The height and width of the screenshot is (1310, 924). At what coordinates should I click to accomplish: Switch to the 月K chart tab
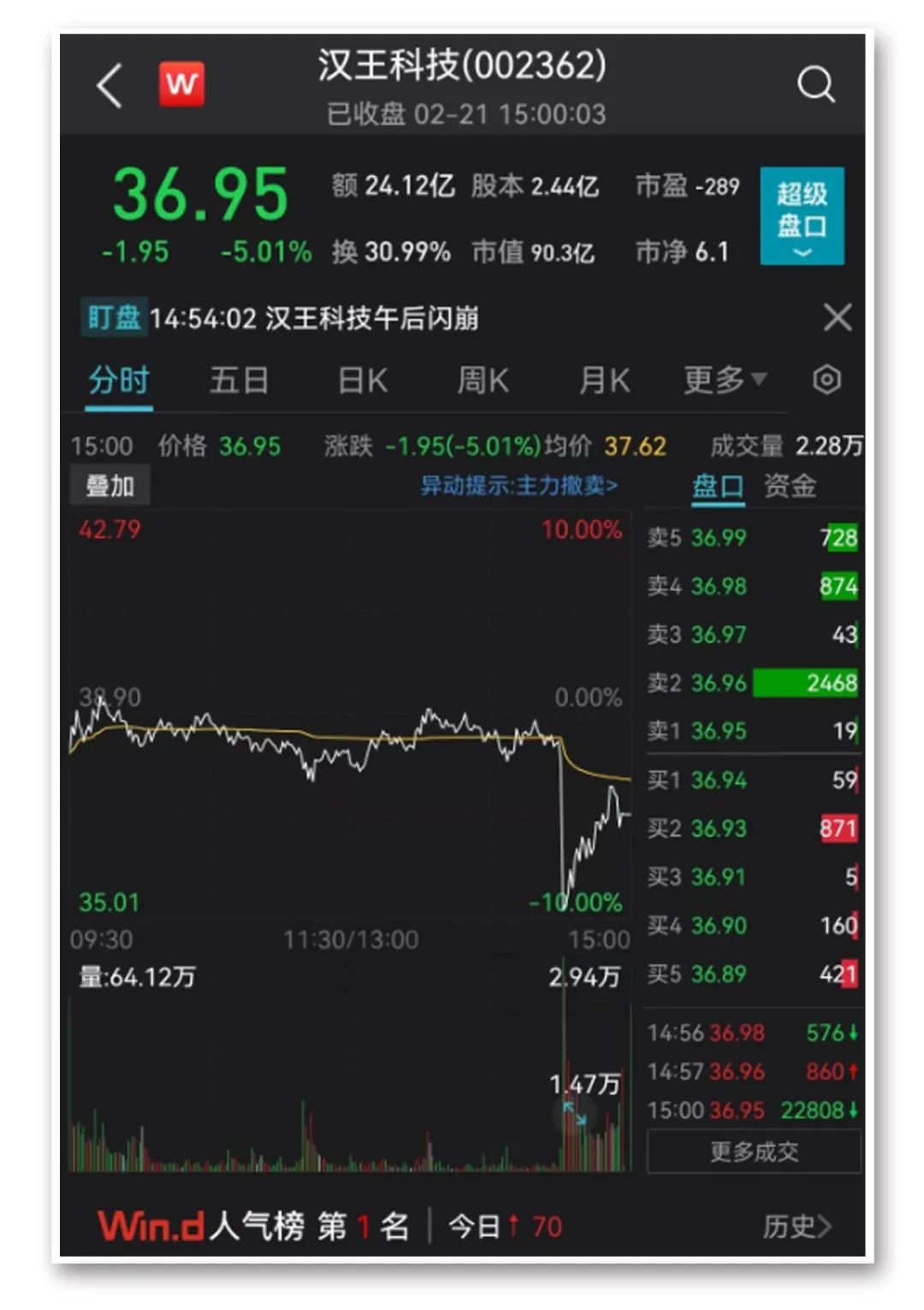tap(604, 380)
